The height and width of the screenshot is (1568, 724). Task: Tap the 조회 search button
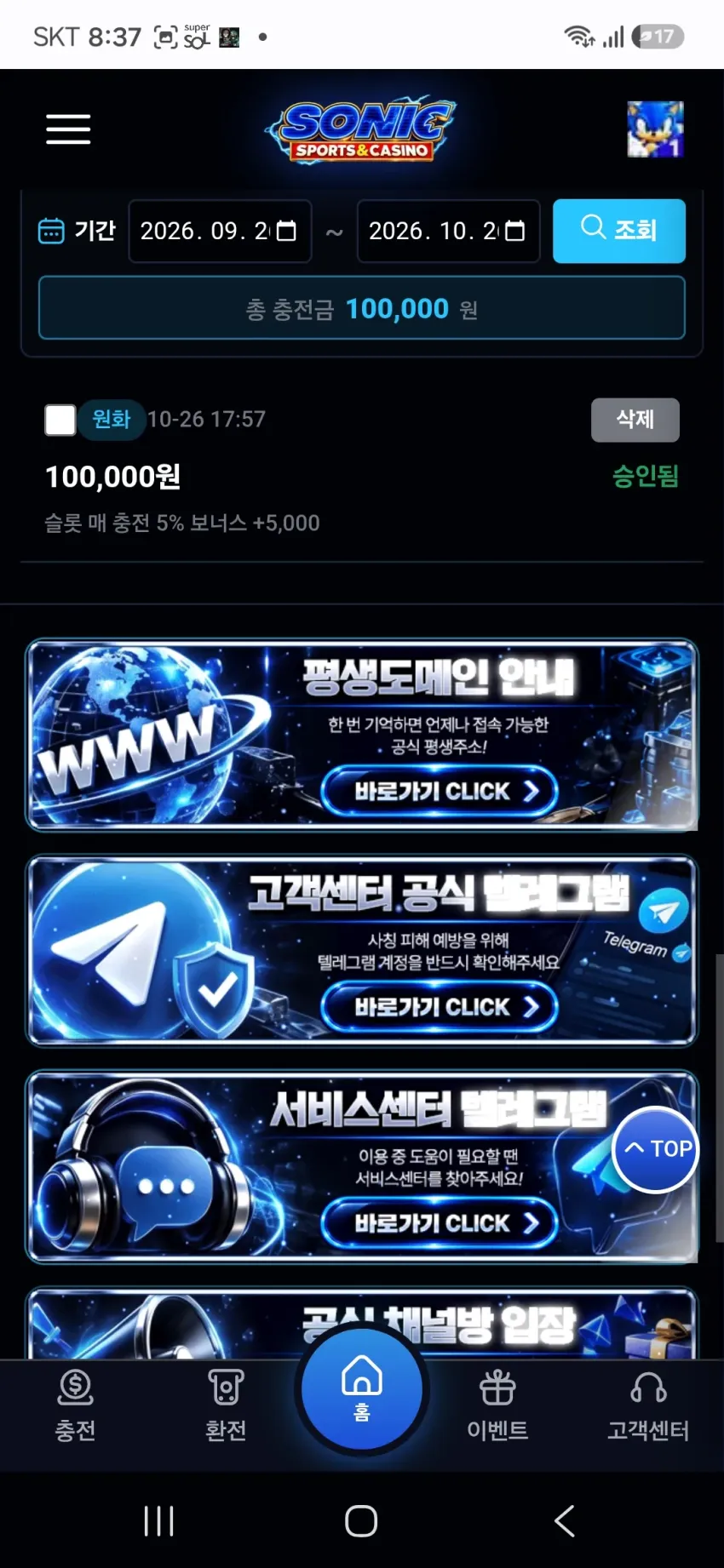pos(619,231)
